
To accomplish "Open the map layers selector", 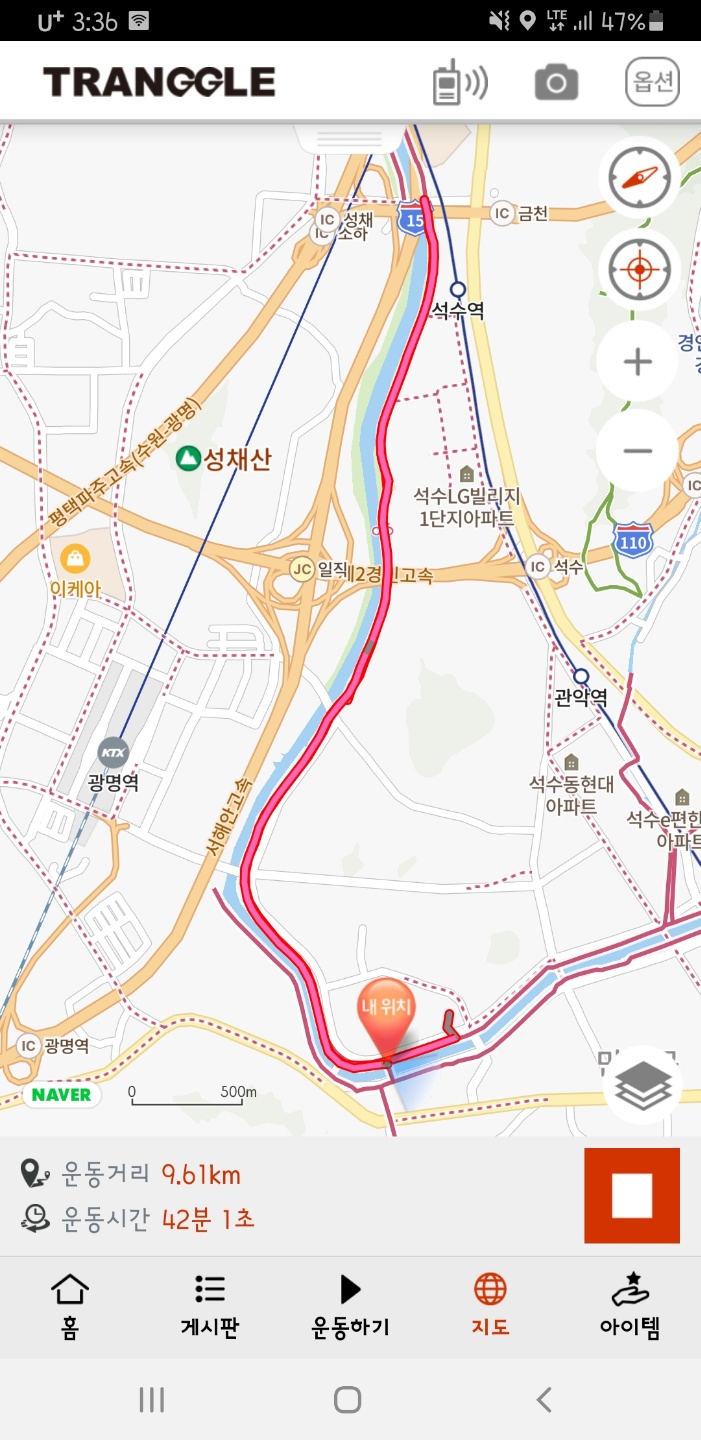I will [643, 1087].
